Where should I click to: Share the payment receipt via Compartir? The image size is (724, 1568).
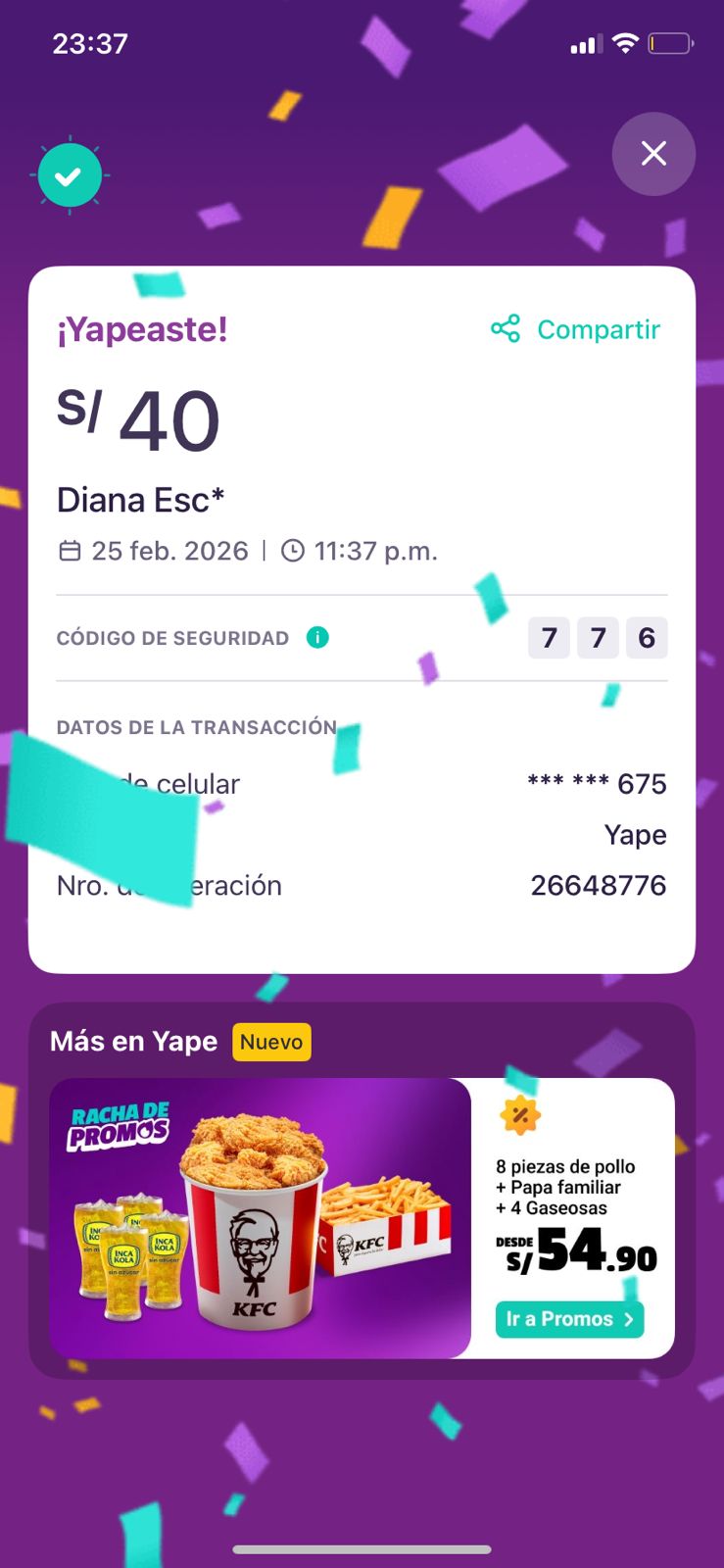coord(576,329)
